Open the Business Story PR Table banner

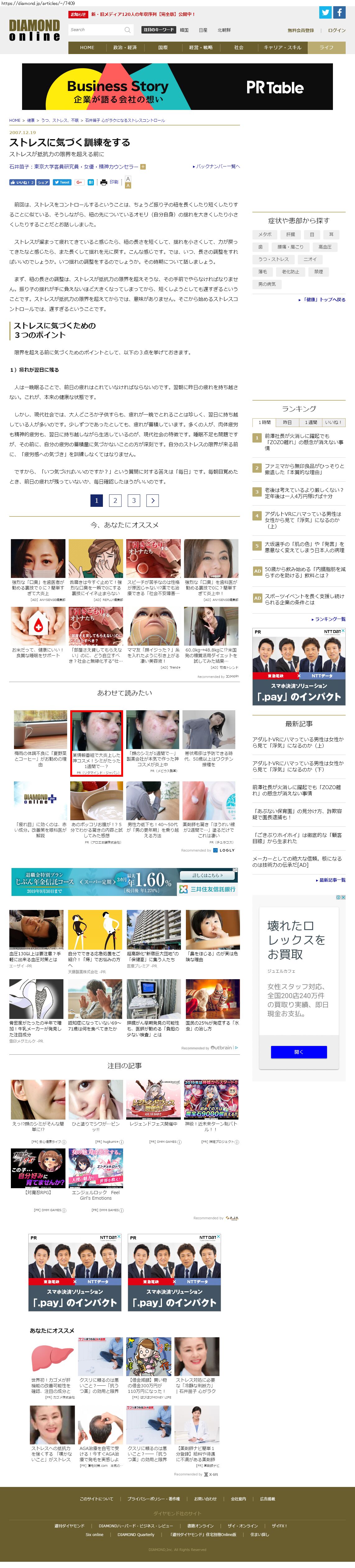coord(177,87)
